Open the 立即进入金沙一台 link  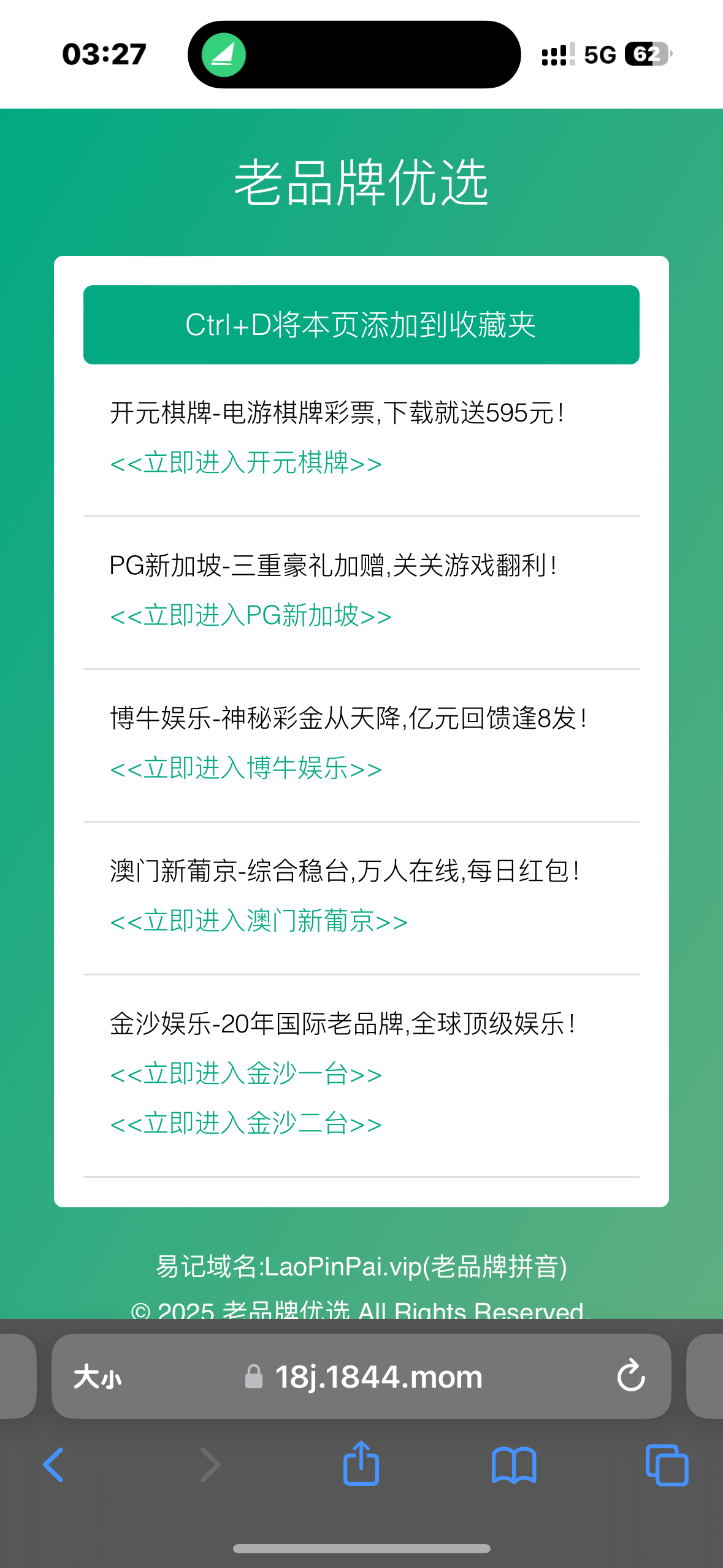pos(246,1074)
